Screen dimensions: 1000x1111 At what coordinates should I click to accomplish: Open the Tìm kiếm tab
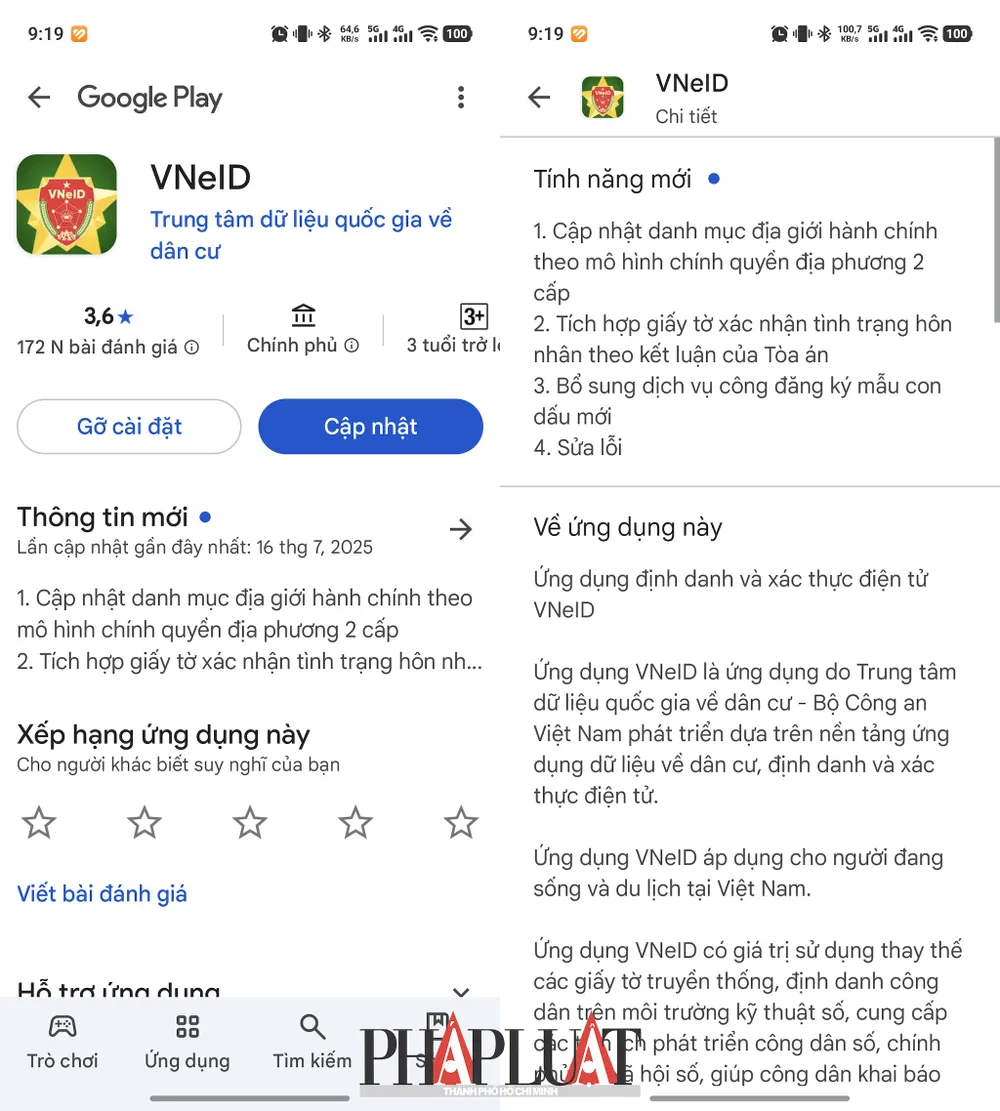(312, 1042)
